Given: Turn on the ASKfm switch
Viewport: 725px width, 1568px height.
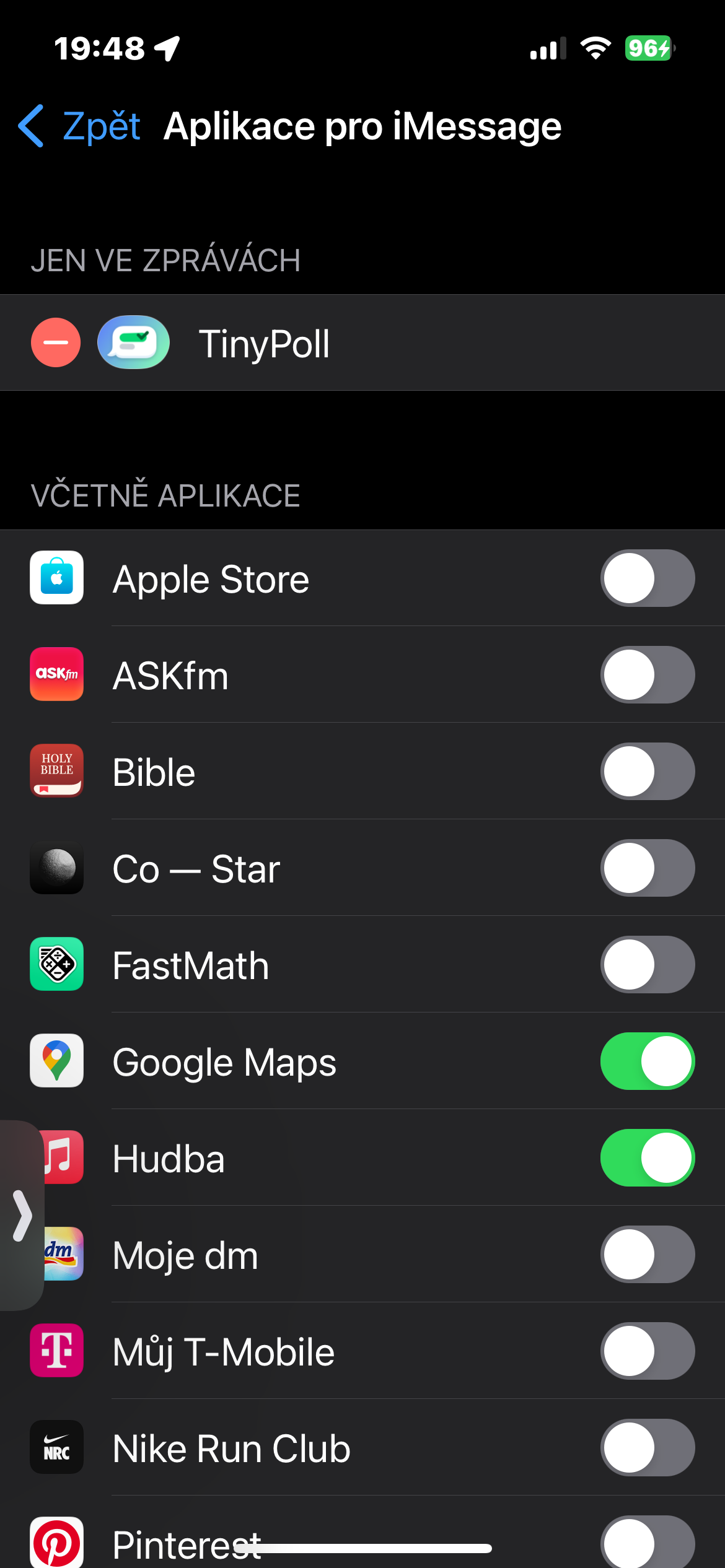Looking at the screenshot, I should 647,675.
